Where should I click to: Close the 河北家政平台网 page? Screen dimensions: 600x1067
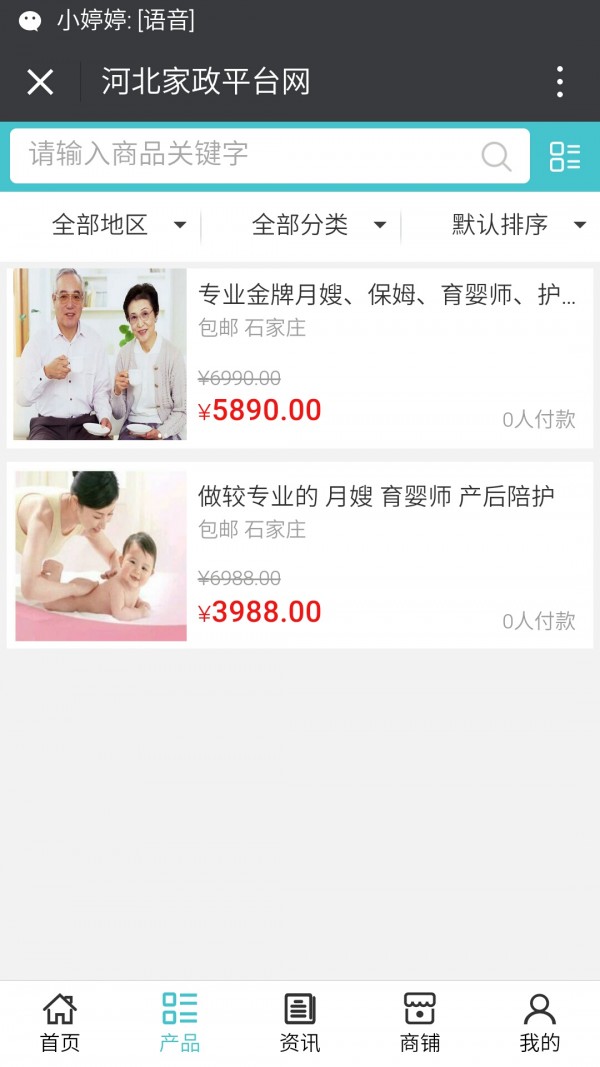click(40, 82)
